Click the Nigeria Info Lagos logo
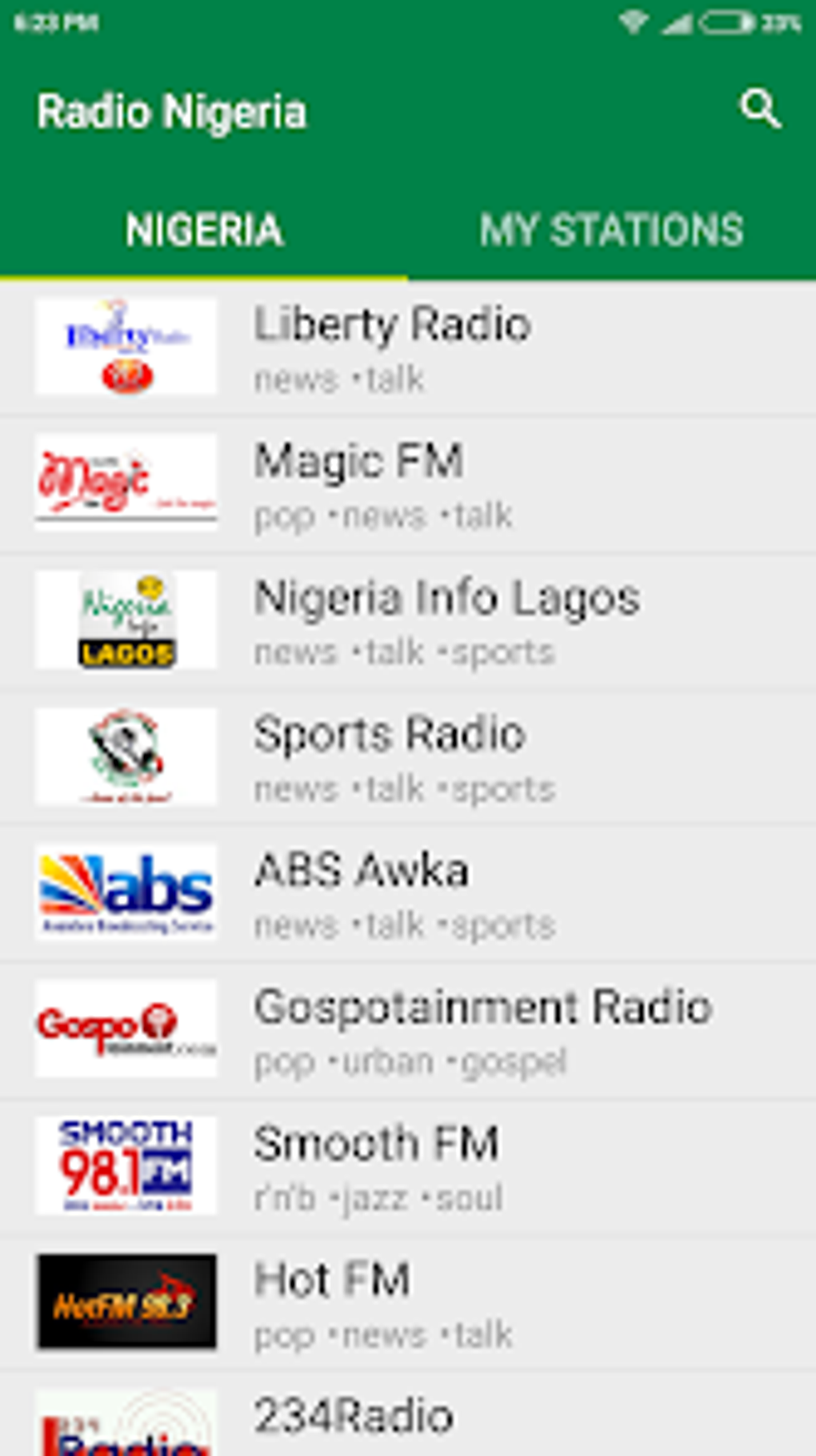This screenshot has width=816, height=1456. [x=125, y=620]
